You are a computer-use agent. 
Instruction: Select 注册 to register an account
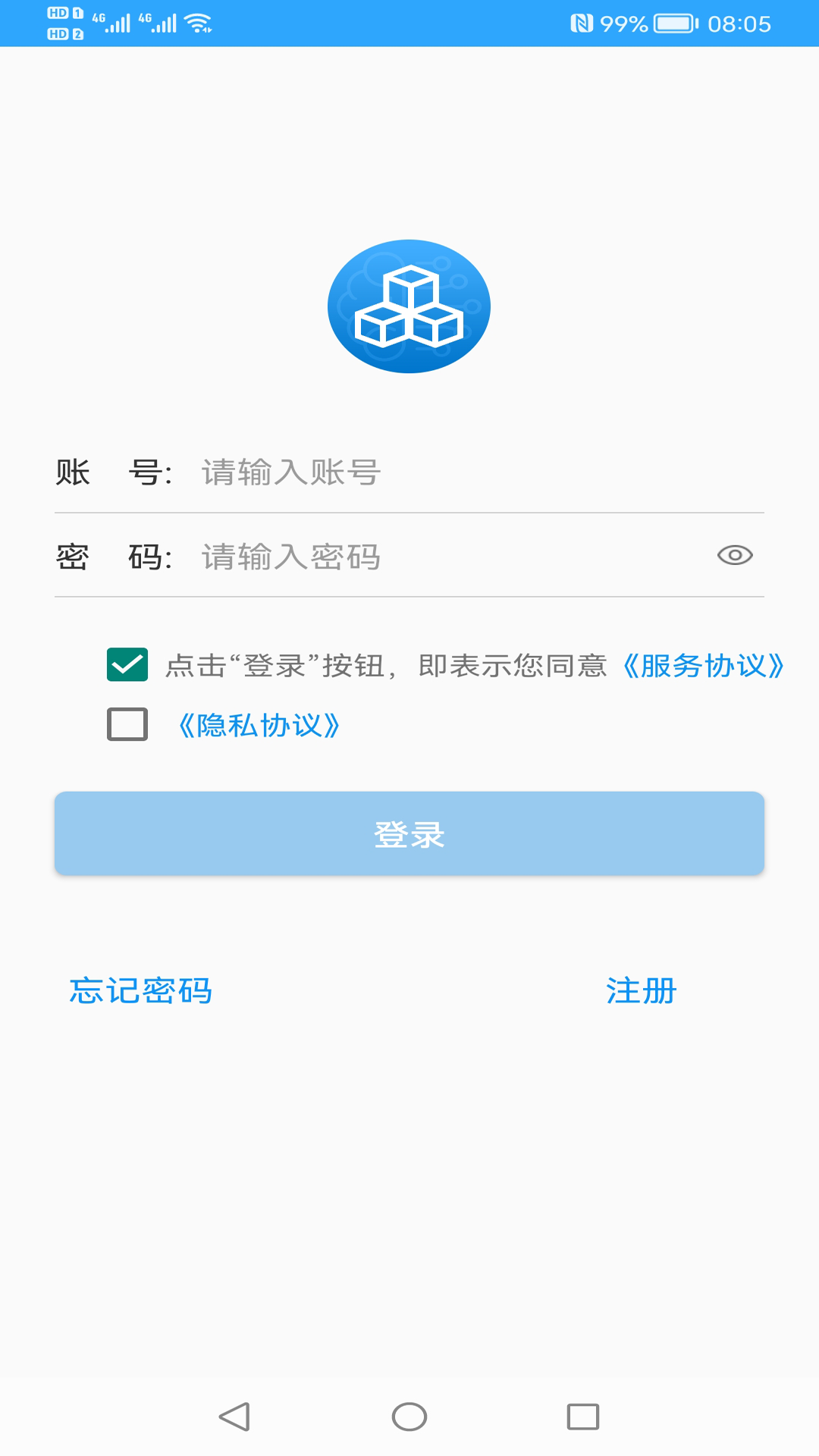coord(641,990)
